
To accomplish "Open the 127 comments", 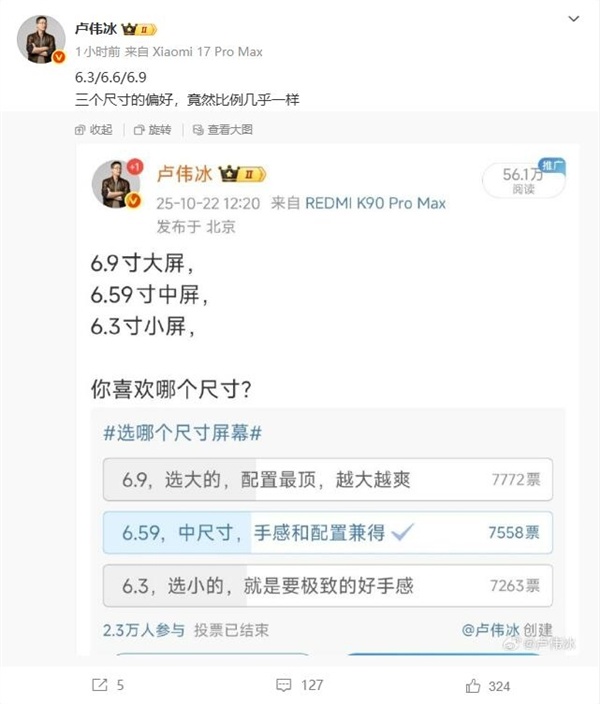I will [300, 685].
